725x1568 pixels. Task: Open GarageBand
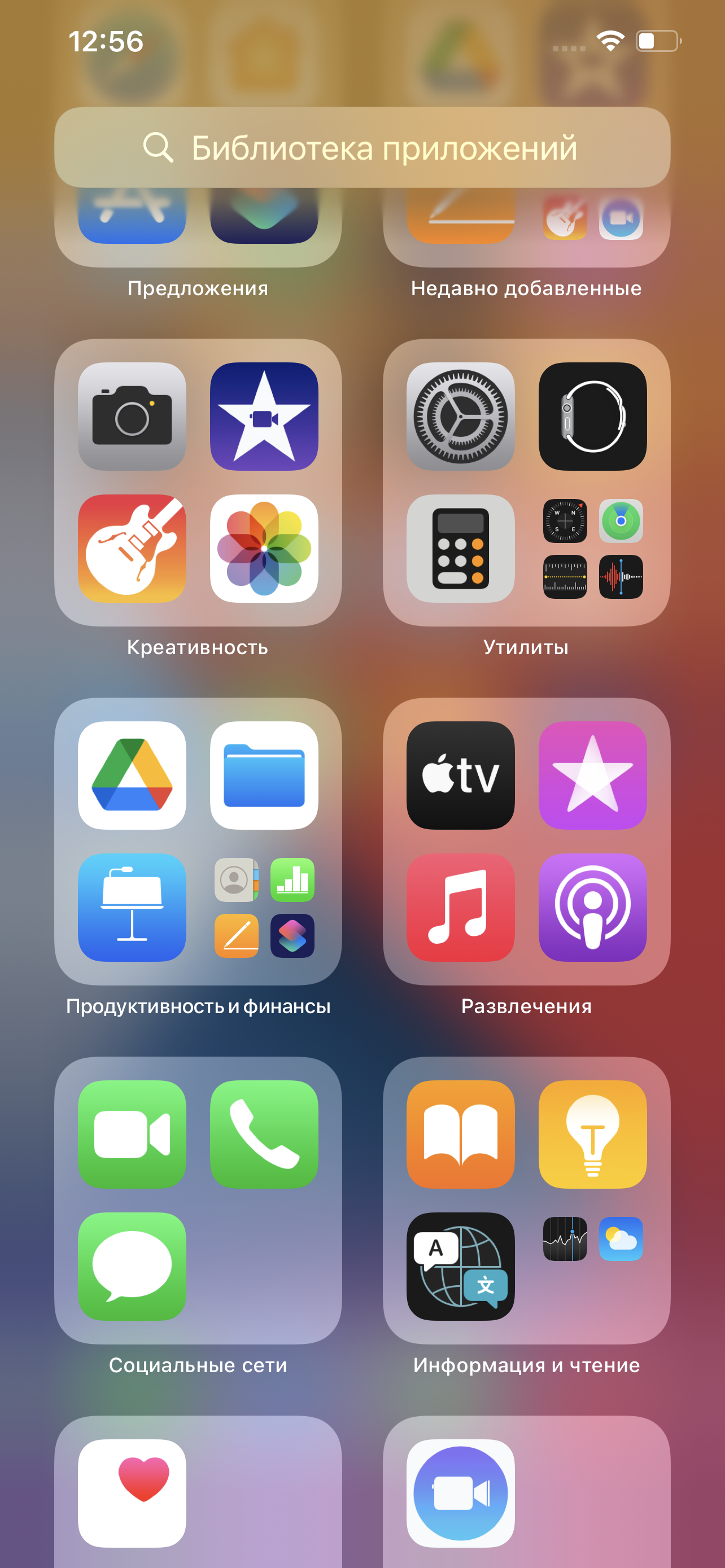[132, 549]
